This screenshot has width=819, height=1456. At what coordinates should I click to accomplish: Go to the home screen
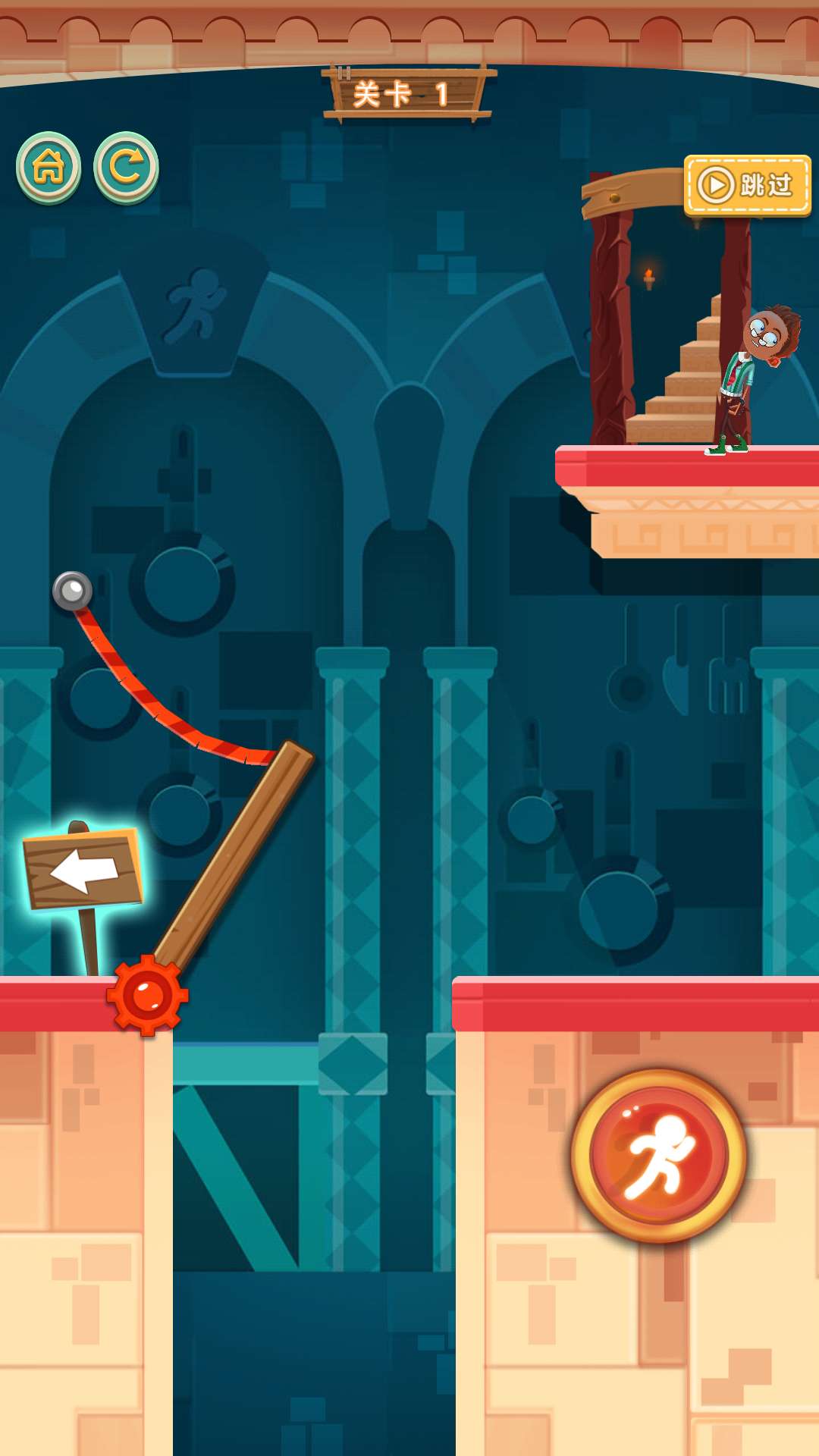click(x=49, y=168)
